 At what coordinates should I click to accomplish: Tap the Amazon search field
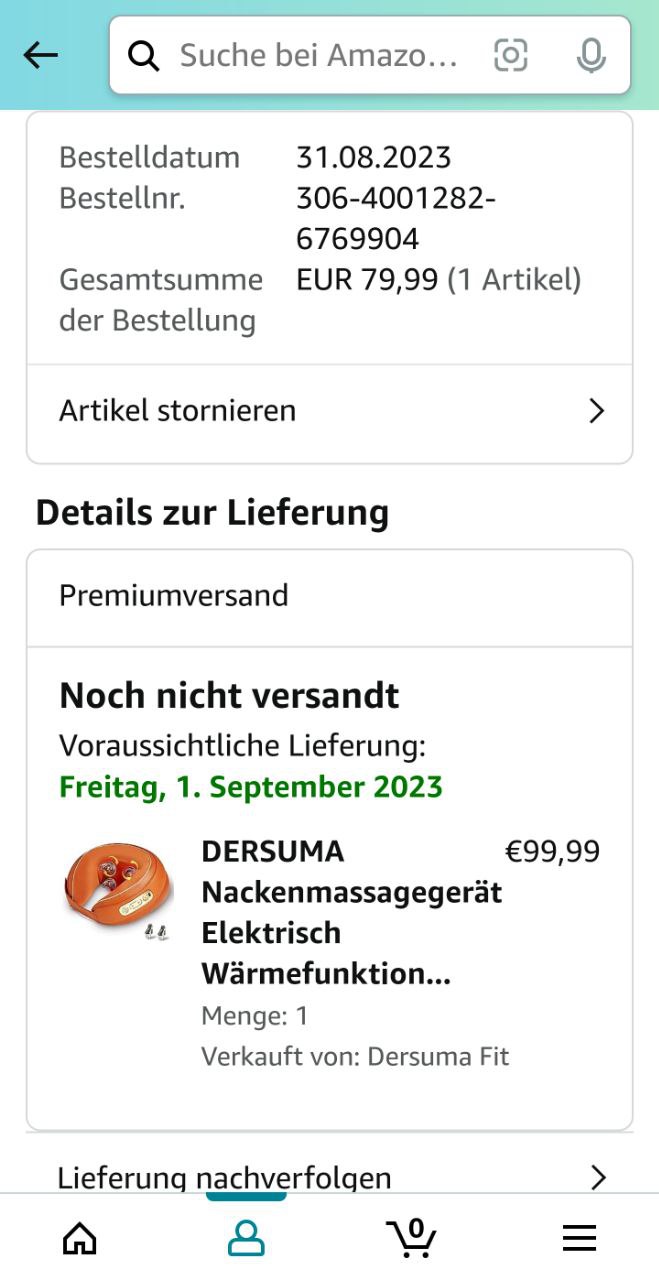(x=318, y=56)
